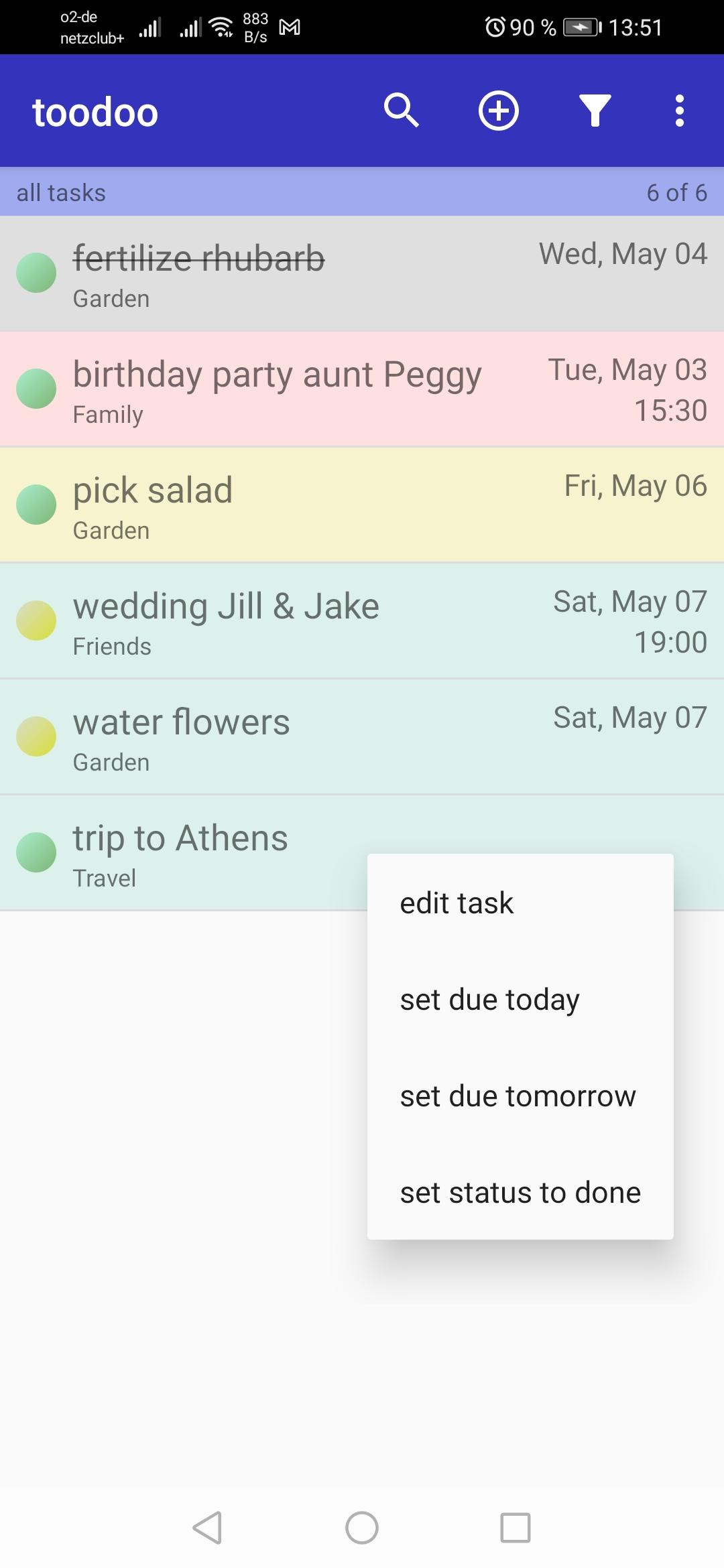Open the three-dot overflow menu
This screenshot has width=724, height=1568.
point(679,111)
